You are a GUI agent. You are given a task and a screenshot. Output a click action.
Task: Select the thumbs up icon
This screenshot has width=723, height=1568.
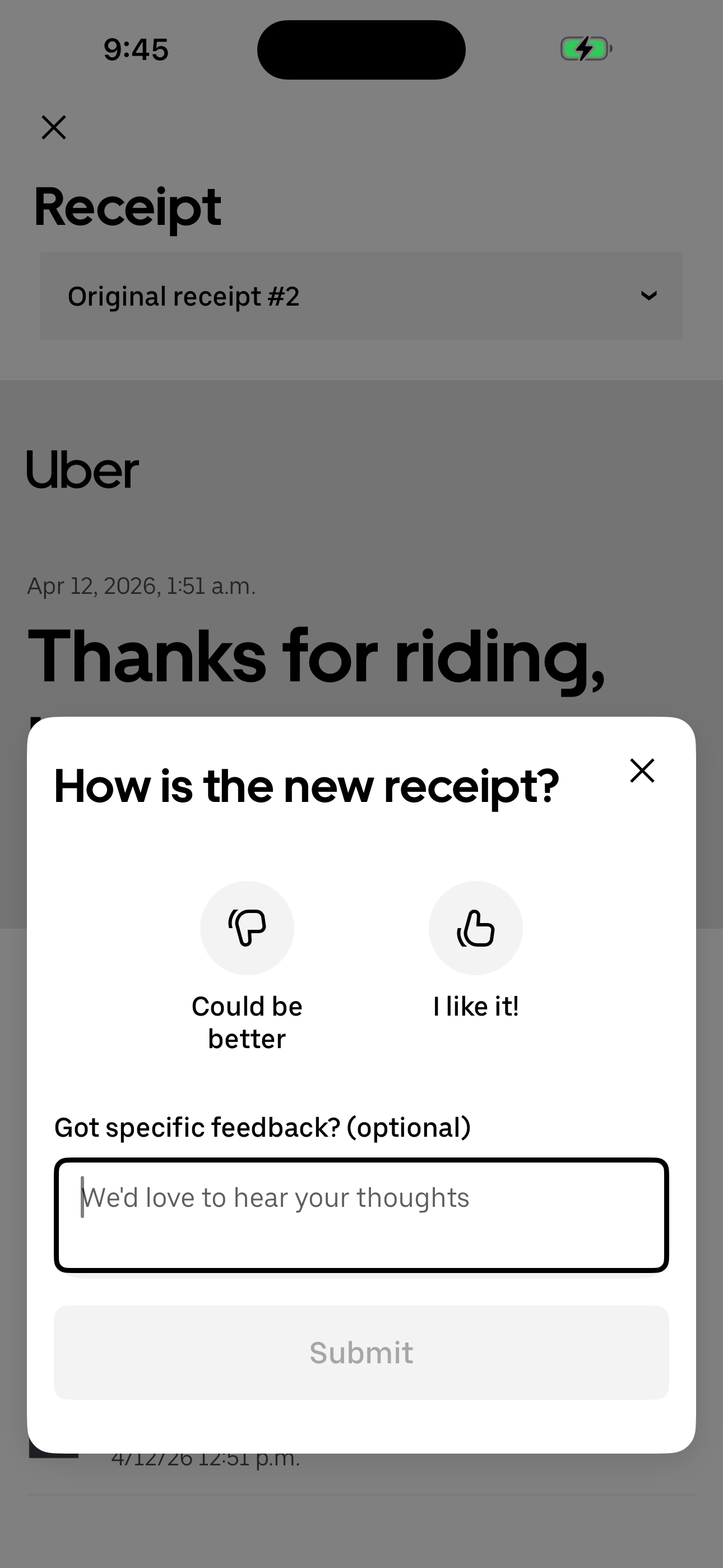click(x=475, y=927)
